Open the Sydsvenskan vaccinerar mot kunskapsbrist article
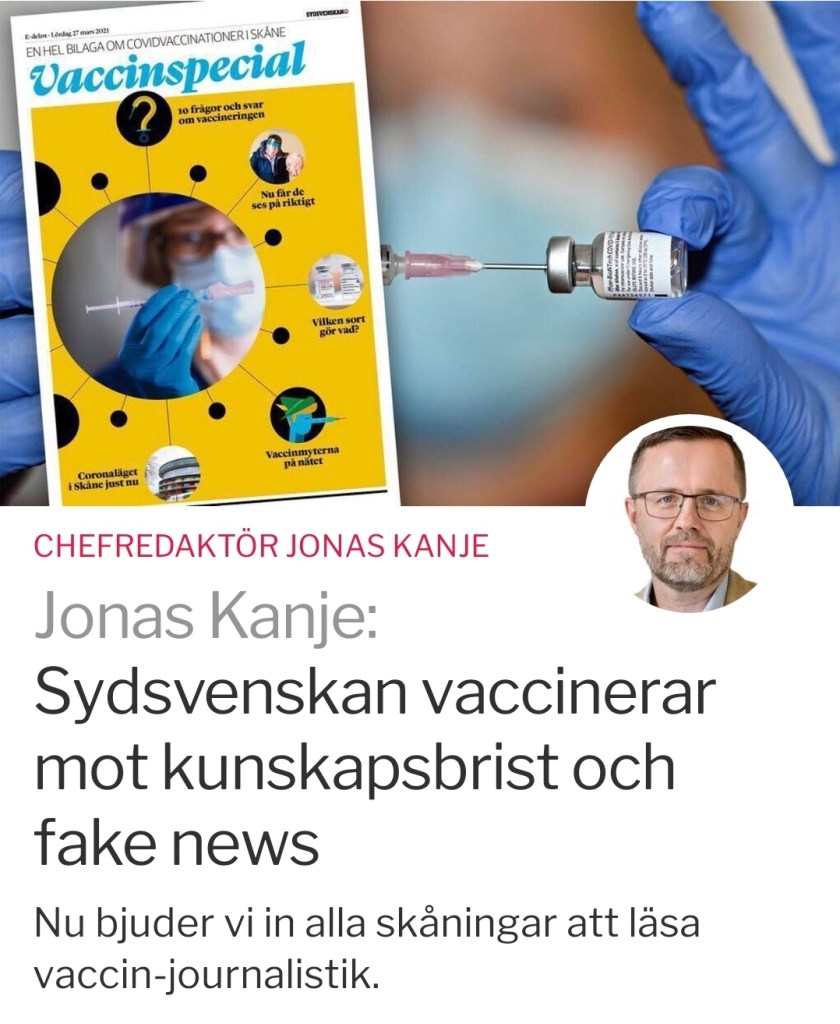The width and height of the screenshot is (840, 1024). [x=375, y=768]
